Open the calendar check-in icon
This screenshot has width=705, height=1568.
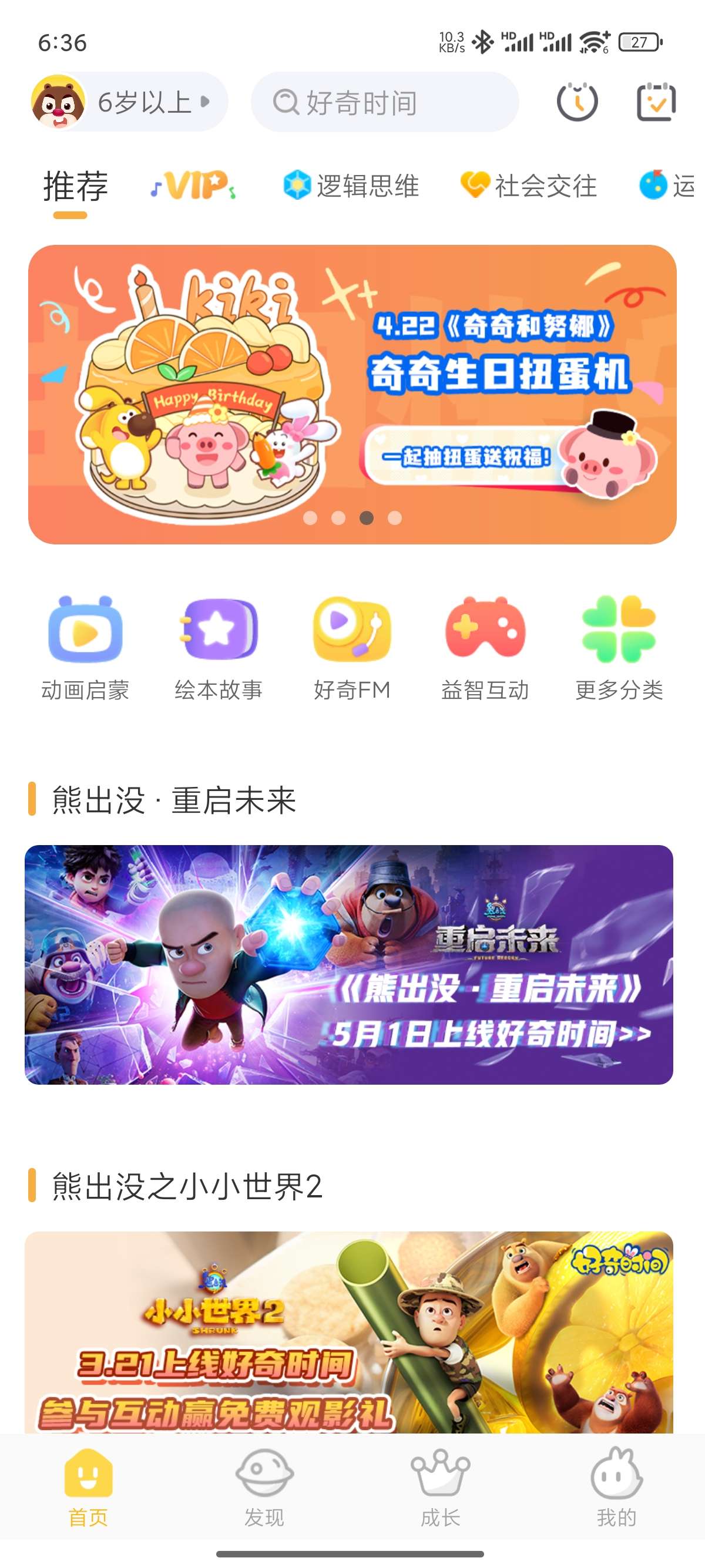point(656,102)
